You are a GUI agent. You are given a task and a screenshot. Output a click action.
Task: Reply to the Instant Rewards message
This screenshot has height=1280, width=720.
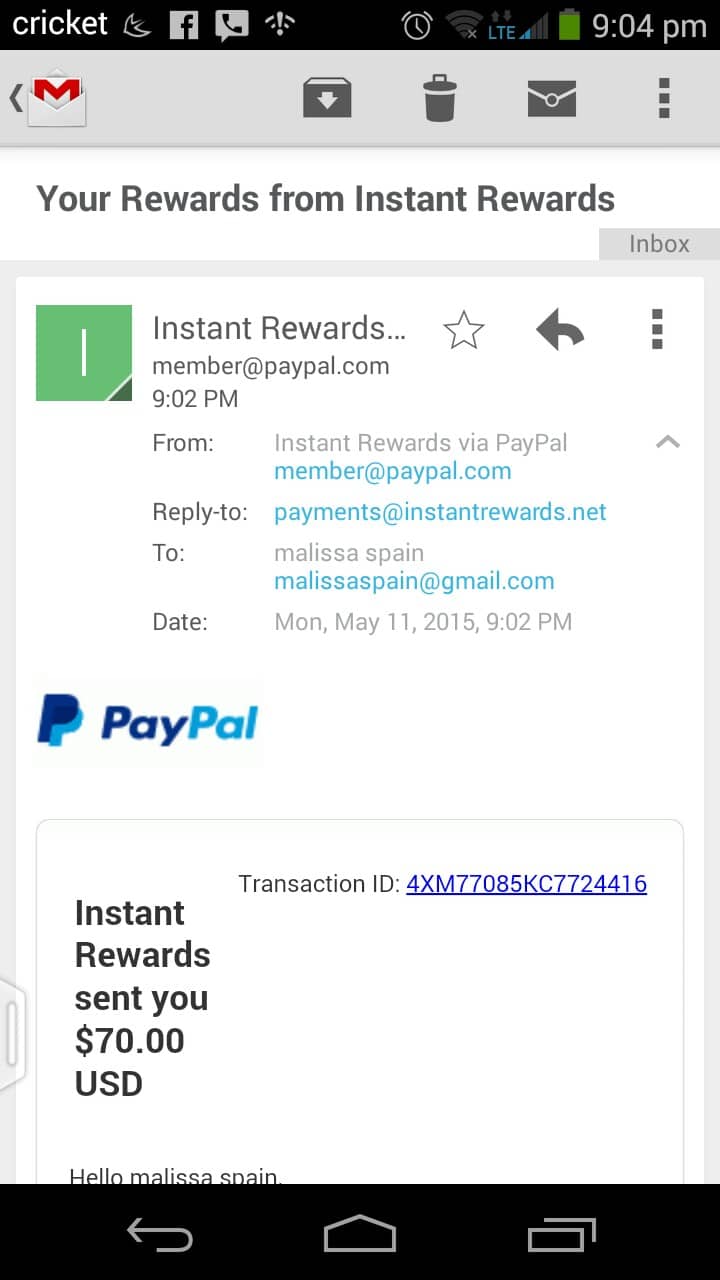560,330
